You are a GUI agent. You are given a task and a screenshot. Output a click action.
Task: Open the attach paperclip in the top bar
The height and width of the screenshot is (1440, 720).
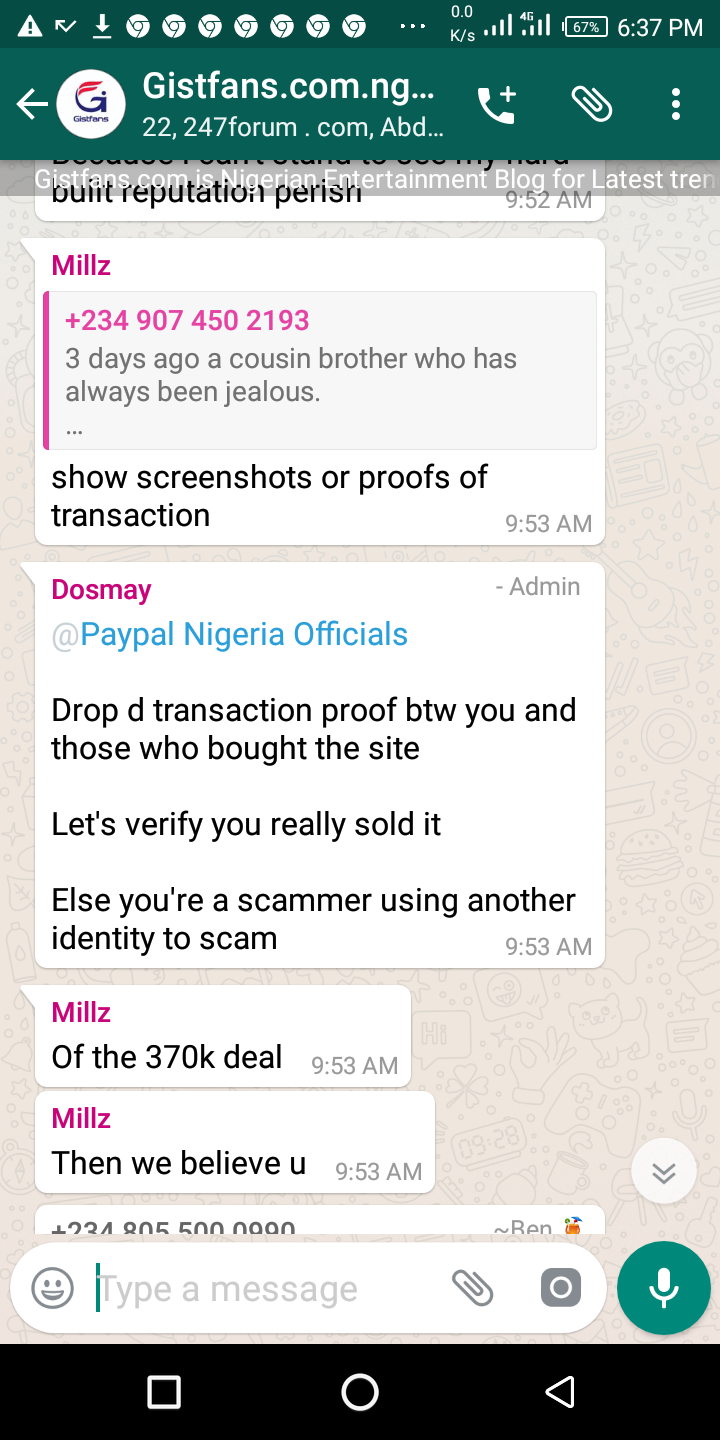(591, 104)
